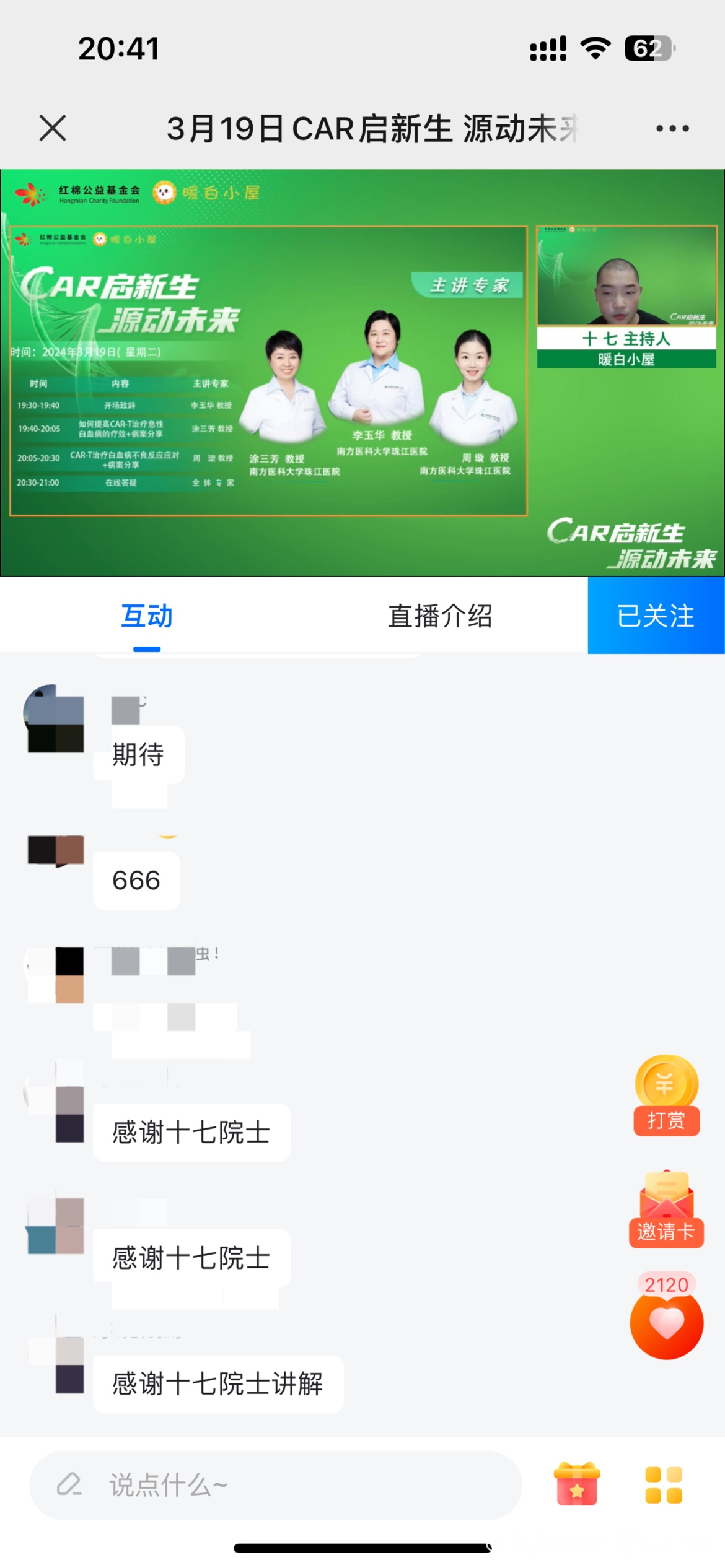Open the gift box icon
Viewport: 725px width, 1568px height.
coord(577,1484)
